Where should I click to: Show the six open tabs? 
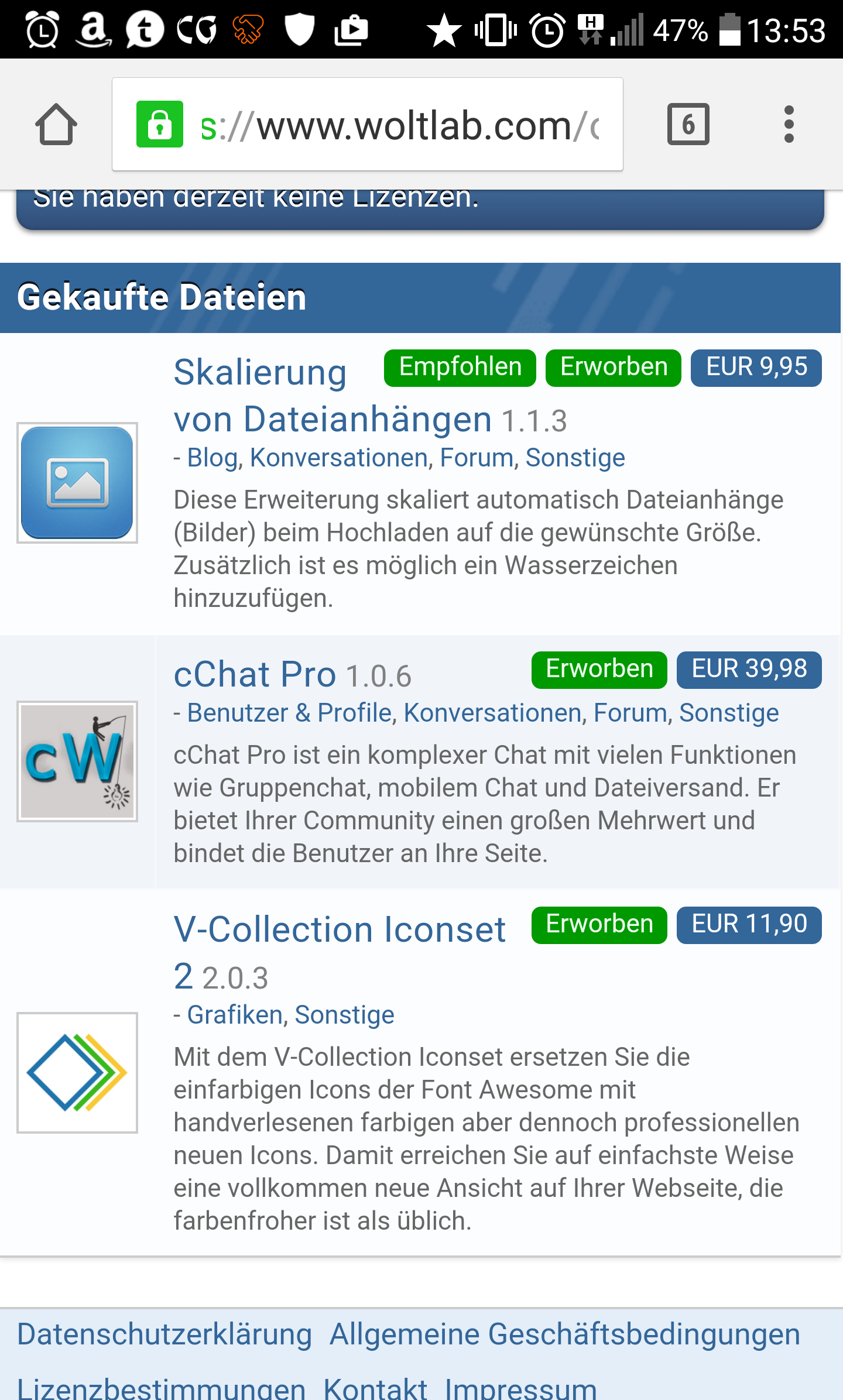click(688, 124)
